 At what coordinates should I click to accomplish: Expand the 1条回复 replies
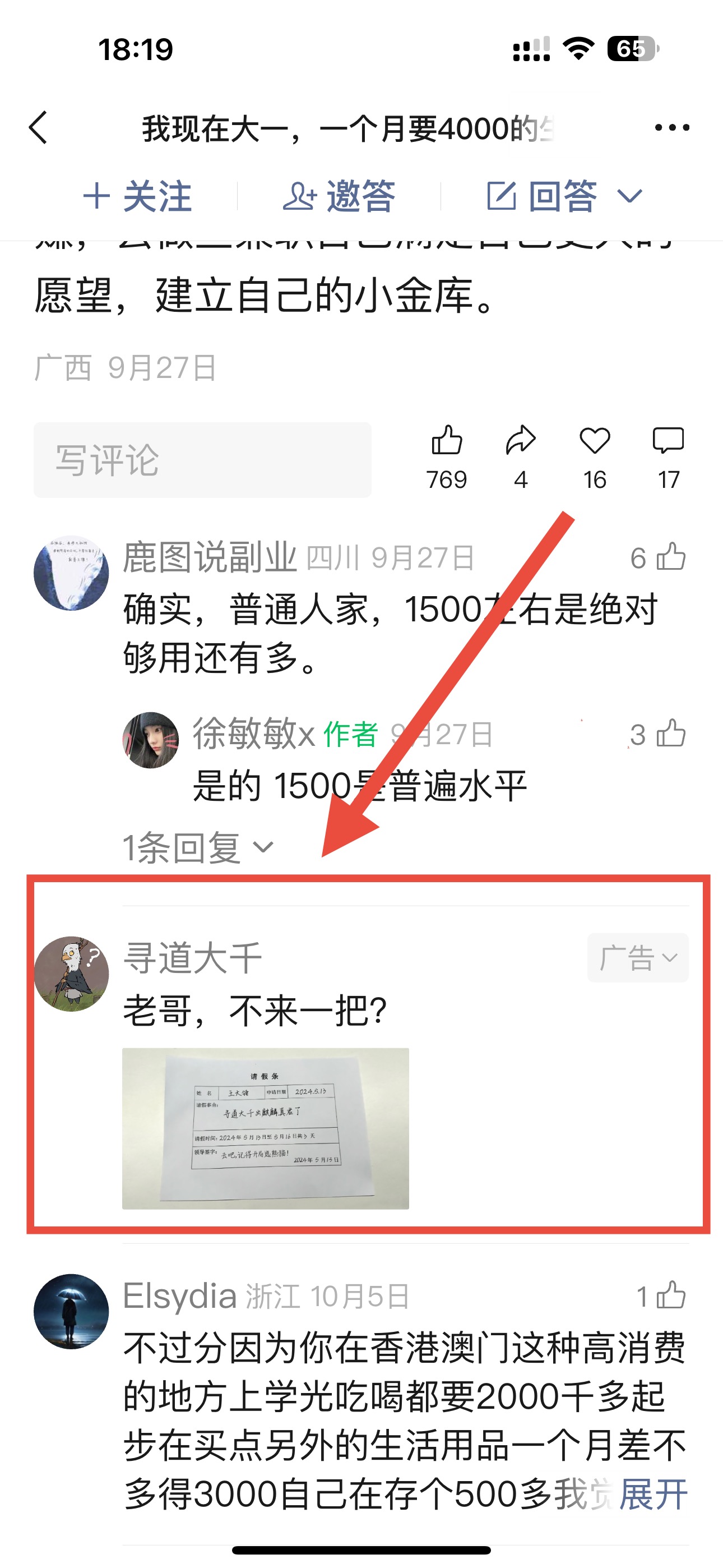tap(198, 847)
